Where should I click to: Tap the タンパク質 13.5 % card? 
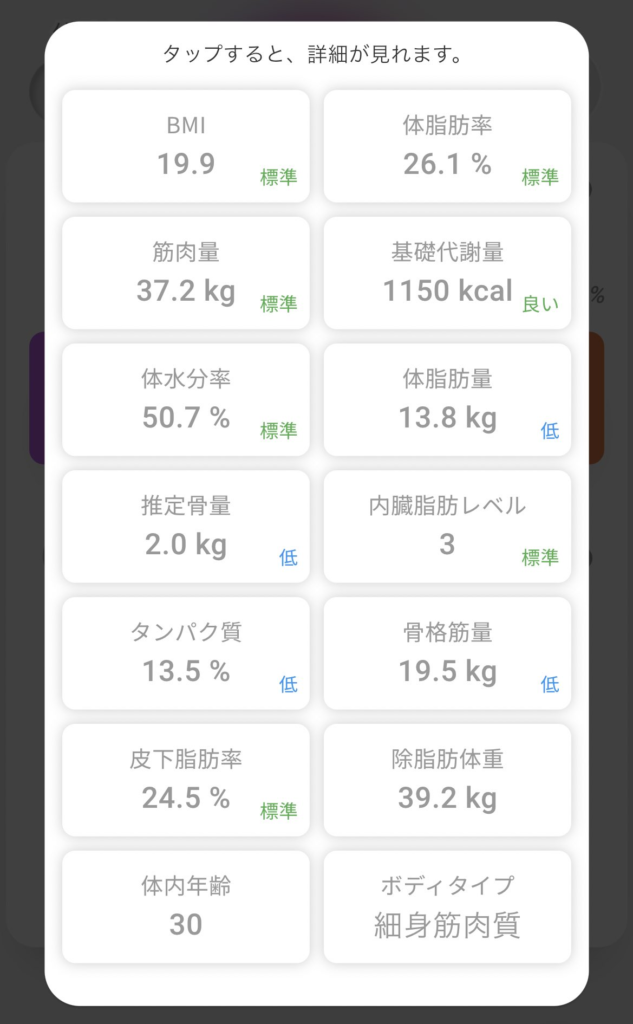click(x=186, y=653)
